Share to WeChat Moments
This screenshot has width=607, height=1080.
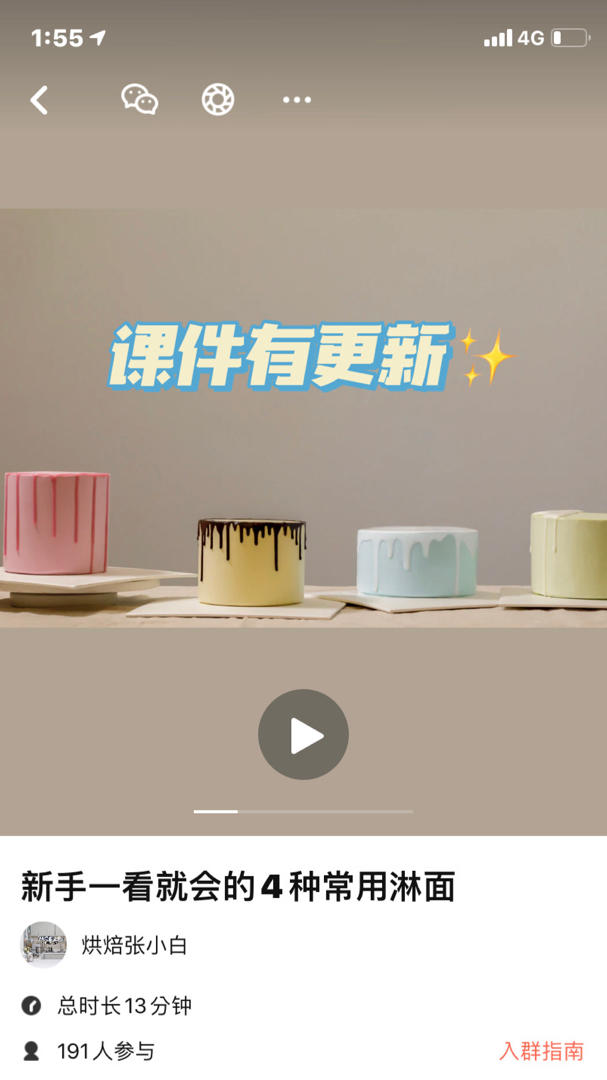[x=218, y=99]
